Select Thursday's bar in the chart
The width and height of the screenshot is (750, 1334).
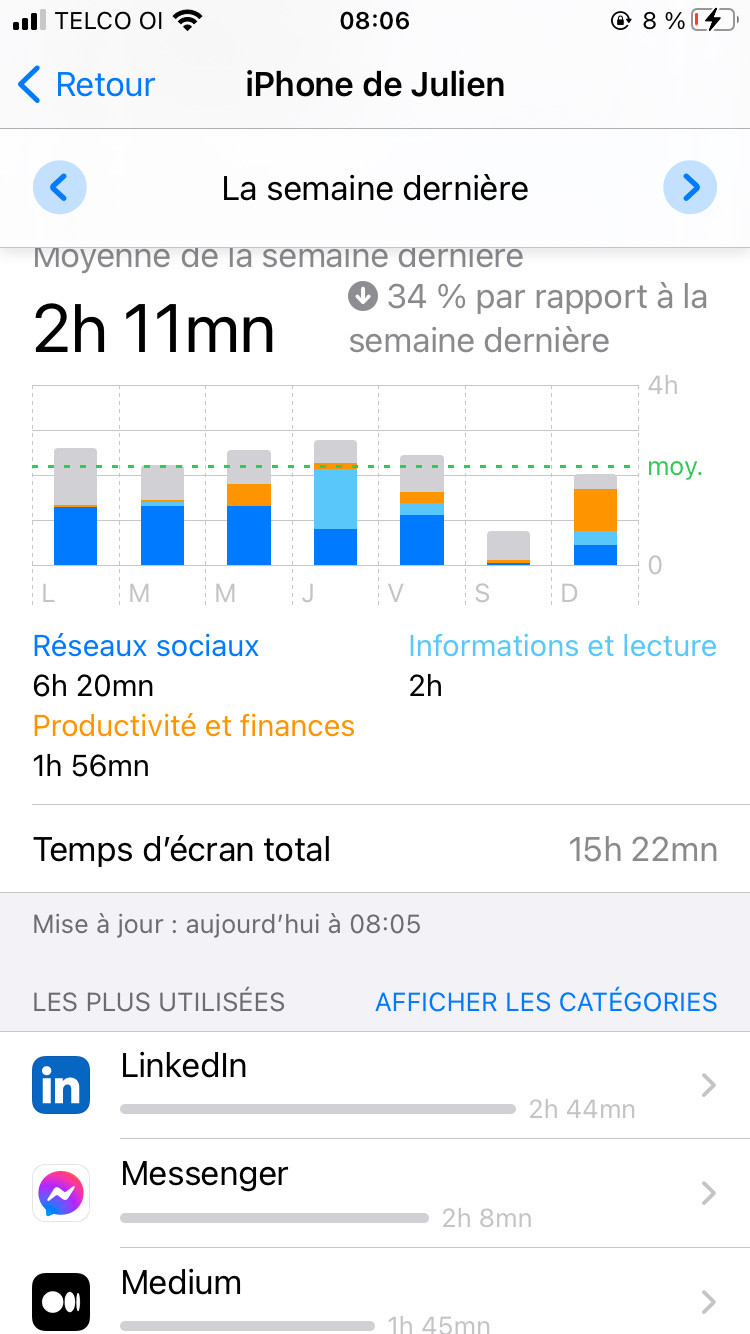[335, 503]
